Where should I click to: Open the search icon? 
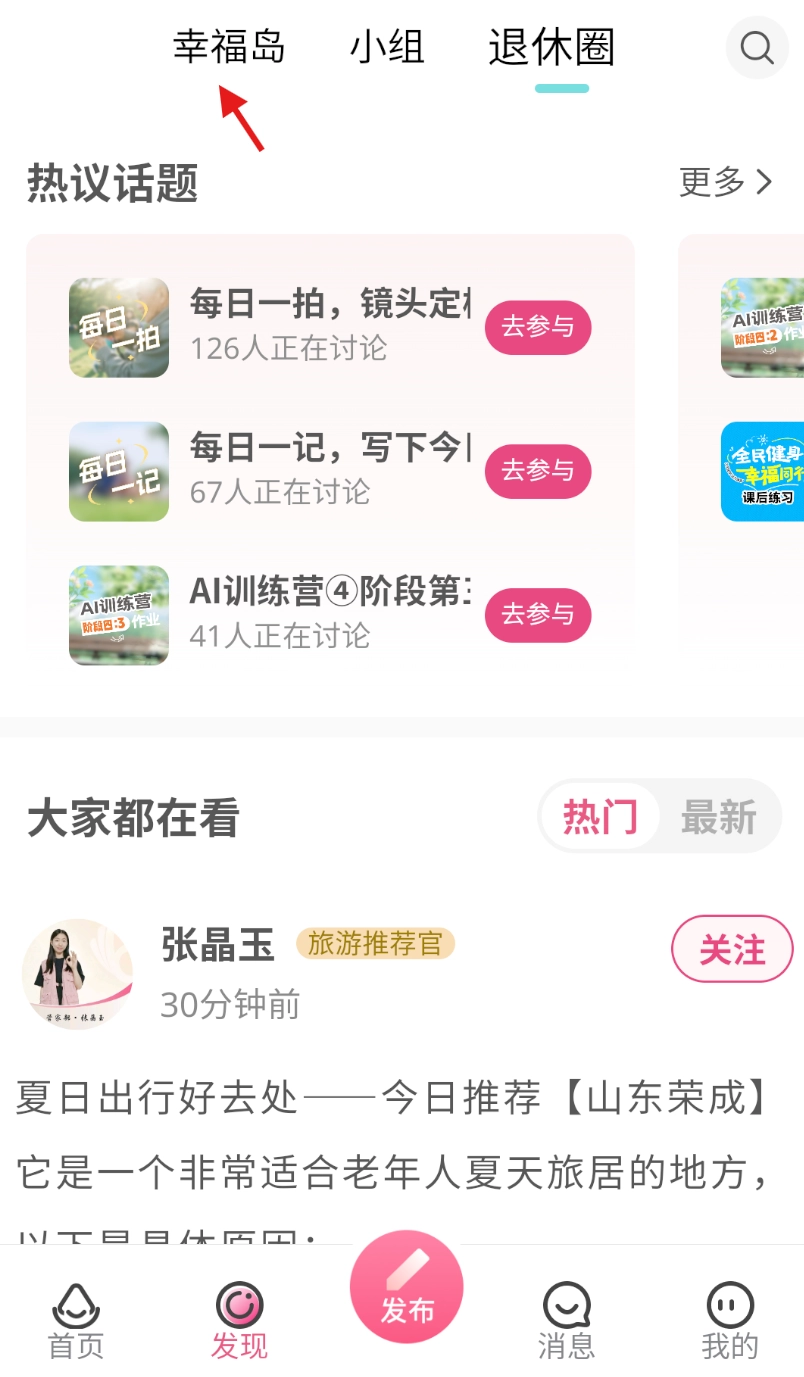click(756, 48)
